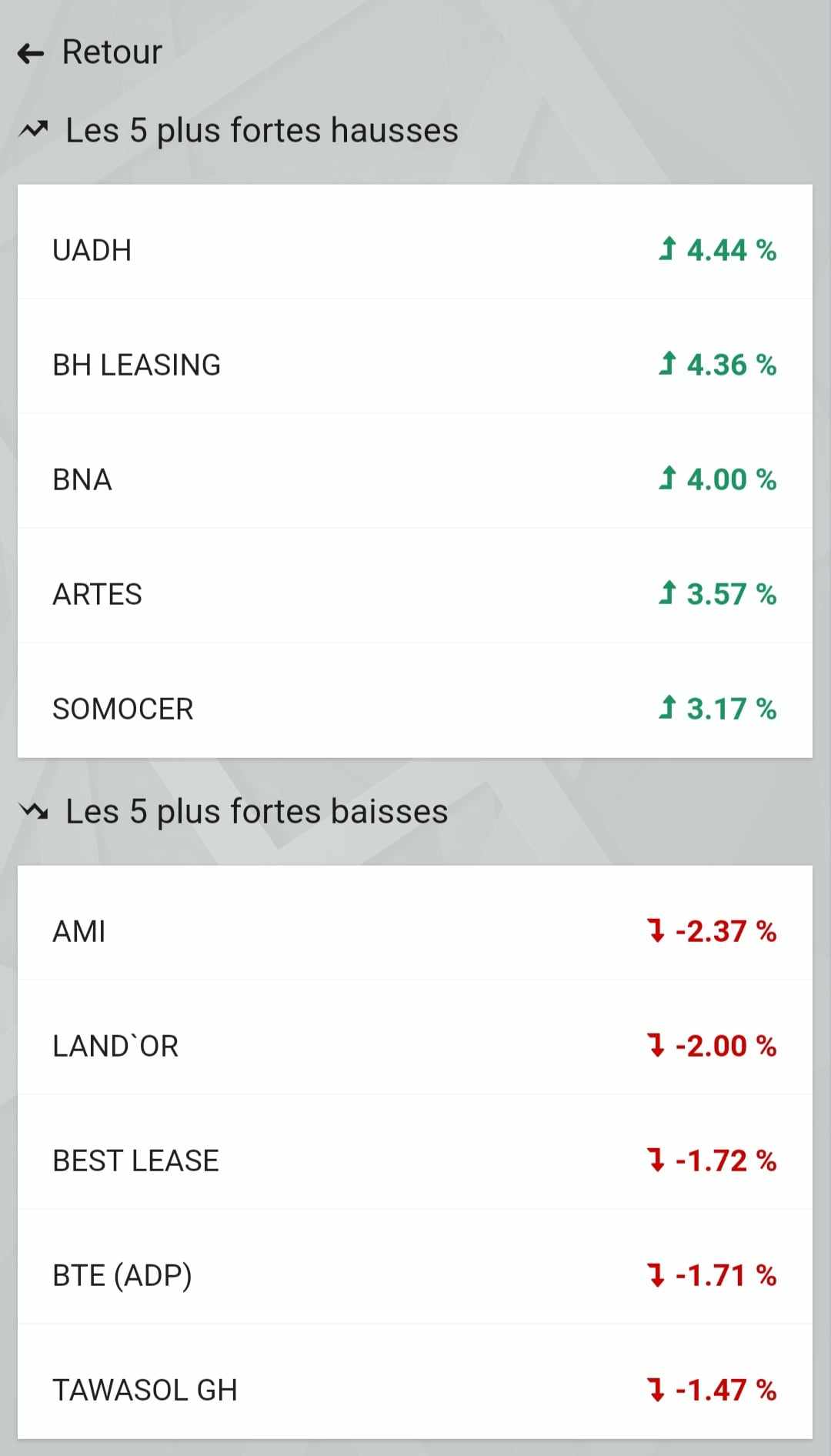Select the LAND`OR row
831x1456 pixels.
(415, 1037)
